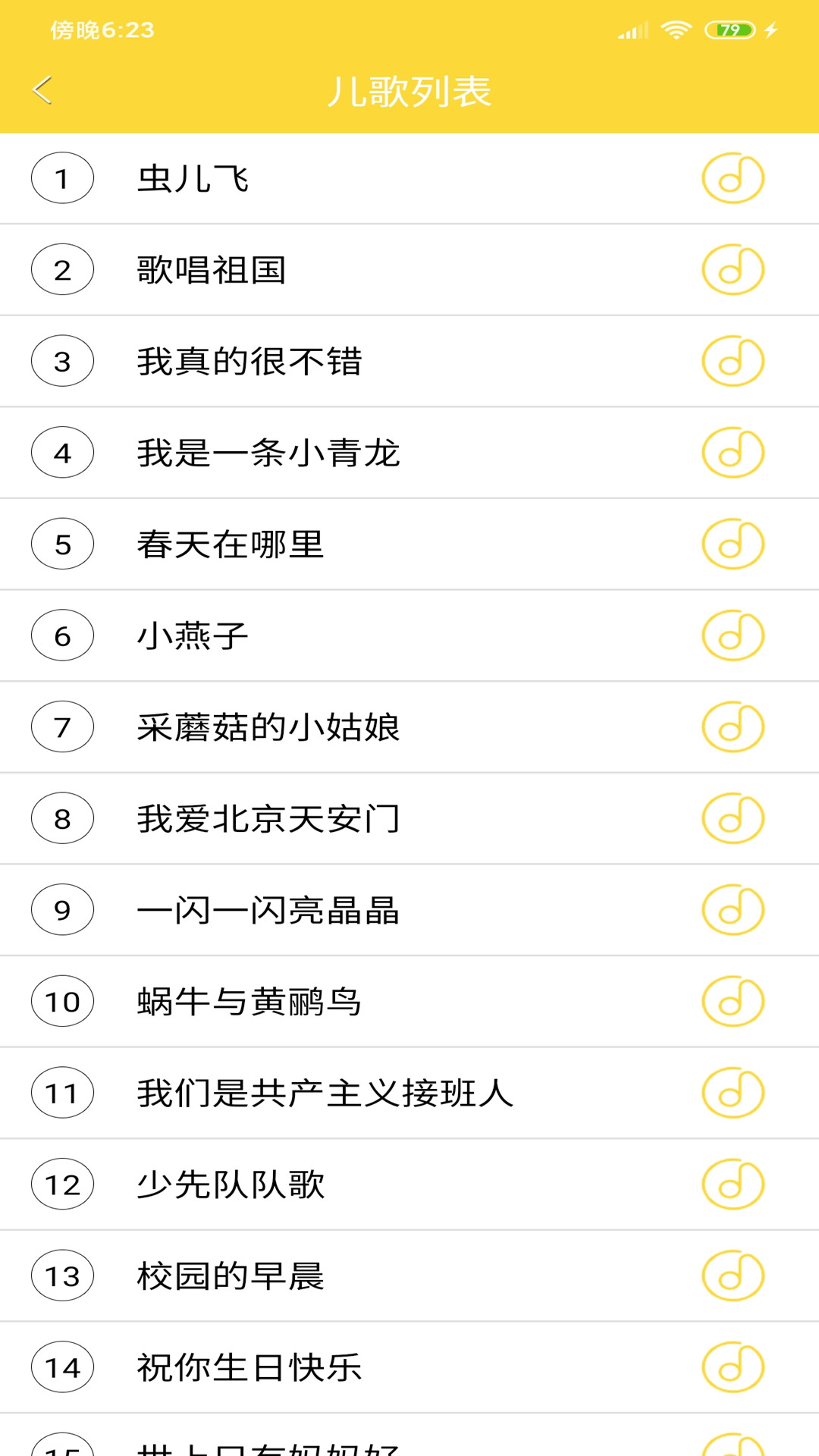819x1456 pixels.
Task: Go back using the top-left arrow
Action: click(42, 90)
